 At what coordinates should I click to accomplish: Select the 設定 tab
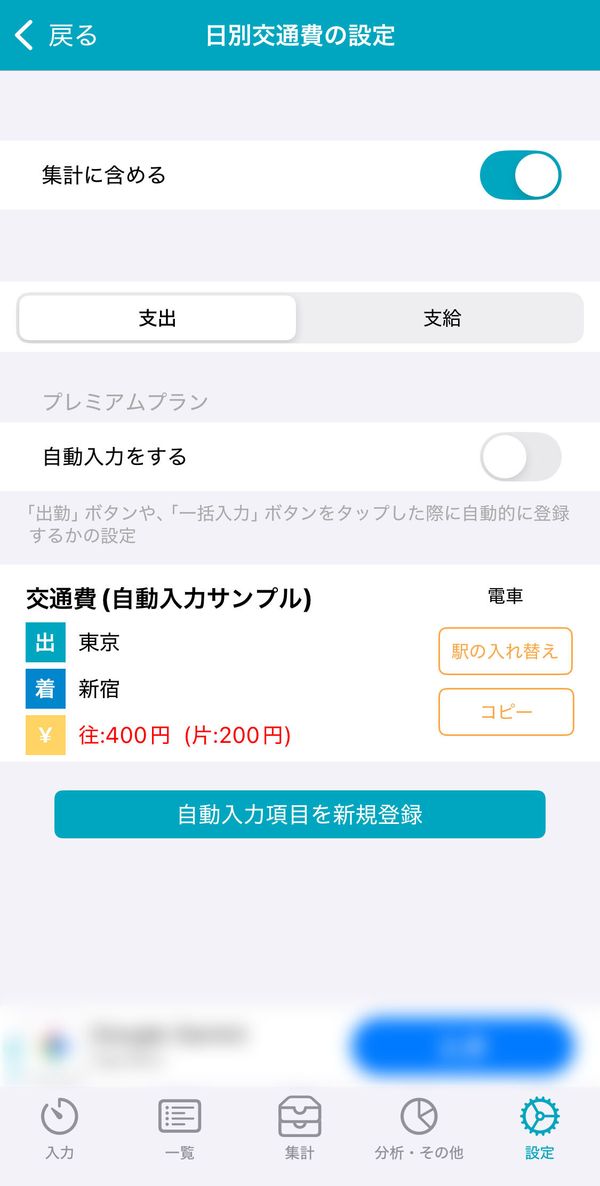[539, 1129]
